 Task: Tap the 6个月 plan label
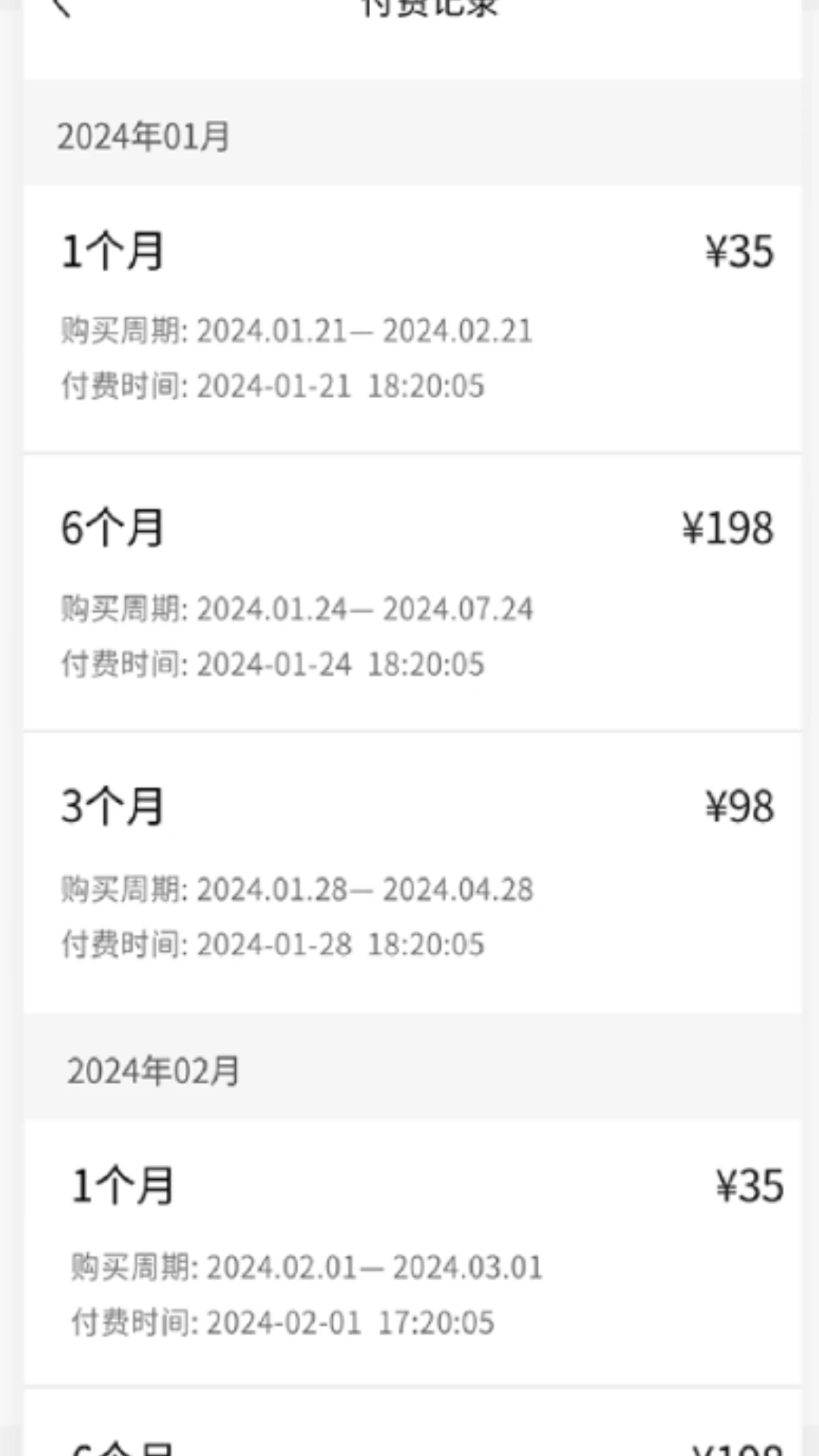(x=112, y=529)
